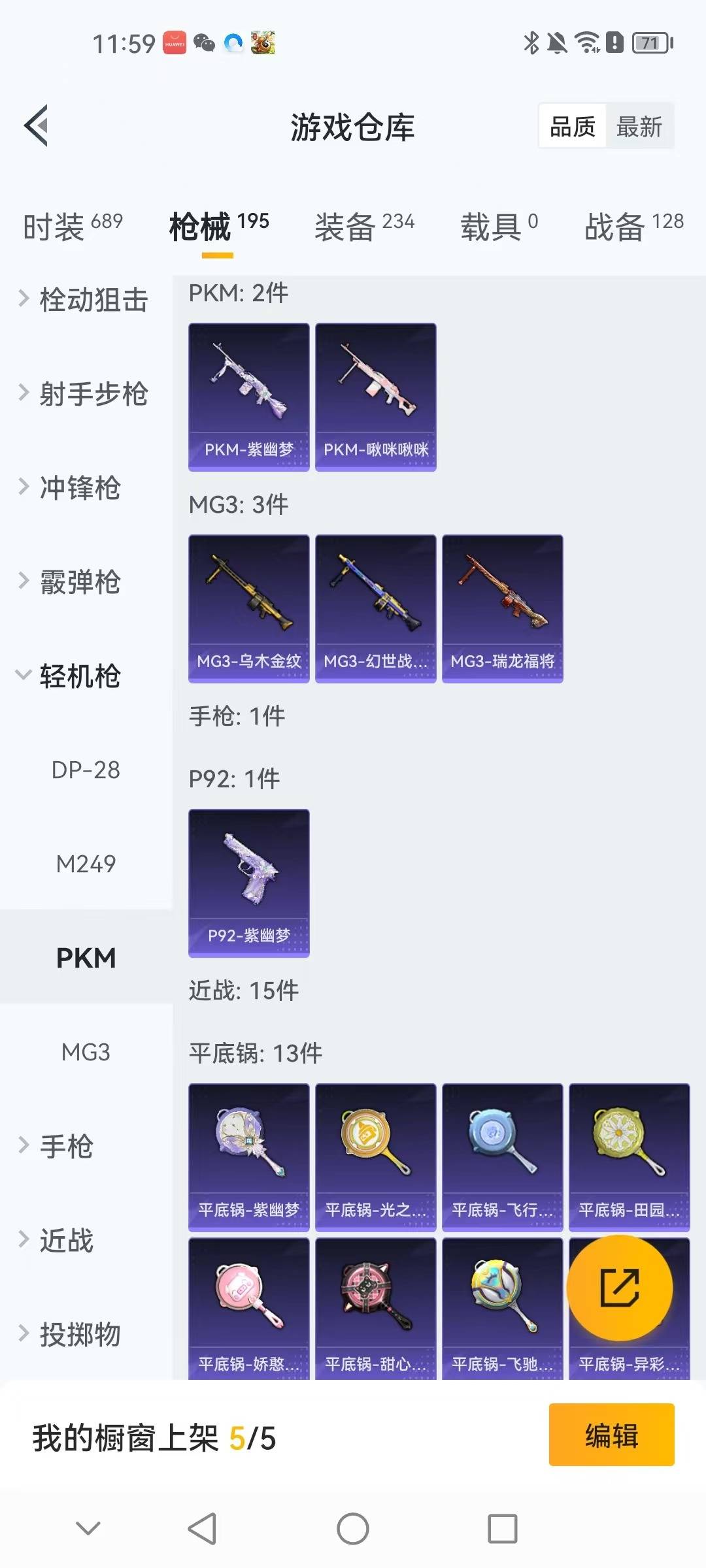Switch item sorting to 最新
Screen dimensions: 706x1568
click(641, 126)
